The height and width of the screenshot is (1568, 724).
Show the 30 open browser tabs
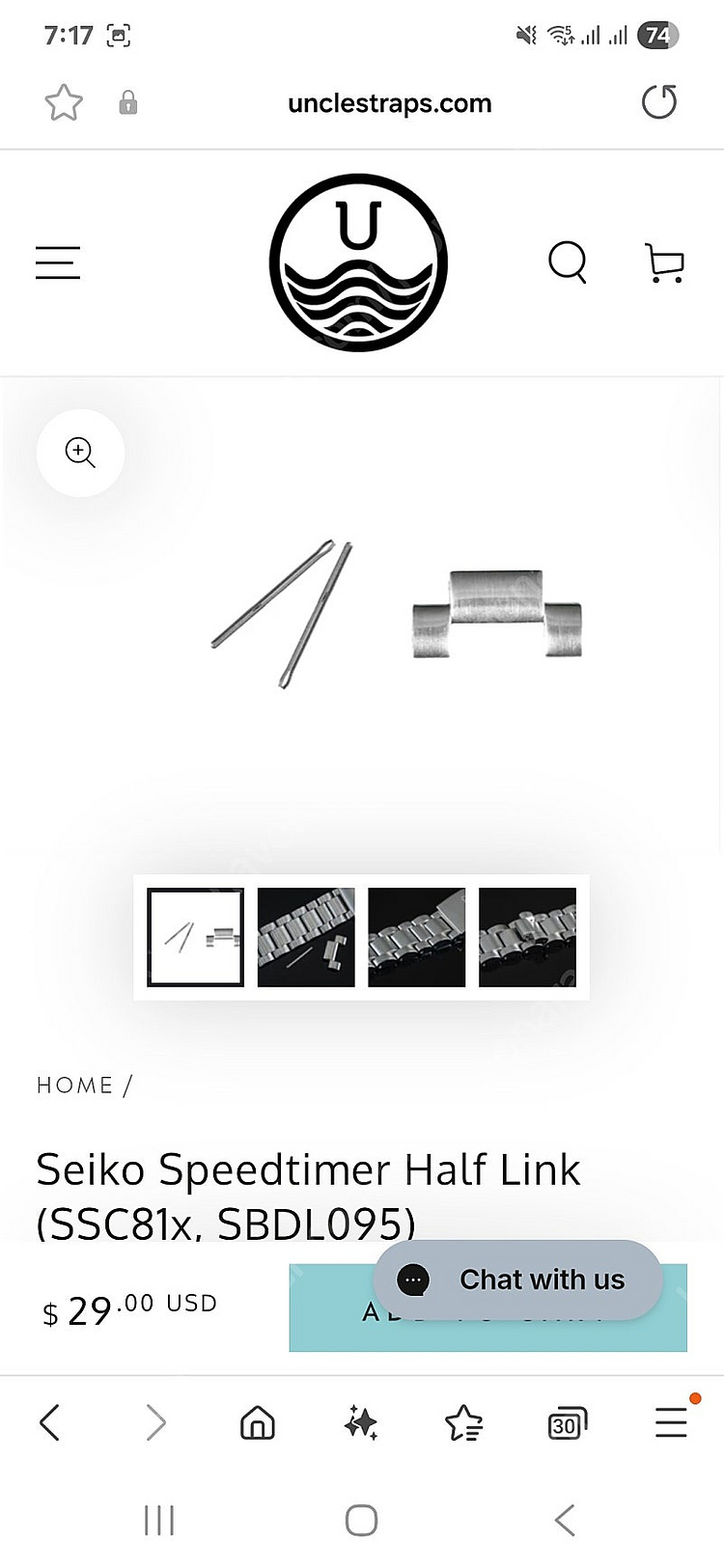(567, 1423)
